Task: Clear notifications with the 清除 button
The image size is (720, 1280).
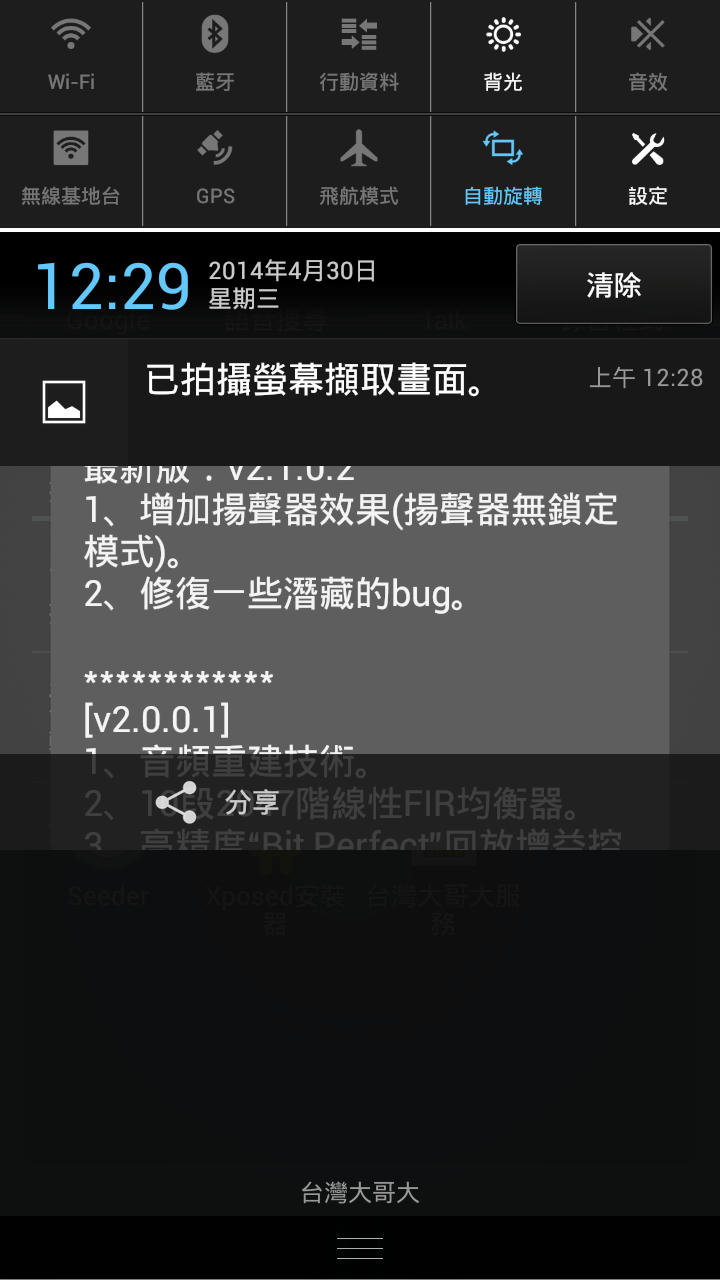Action: point(613,285)
